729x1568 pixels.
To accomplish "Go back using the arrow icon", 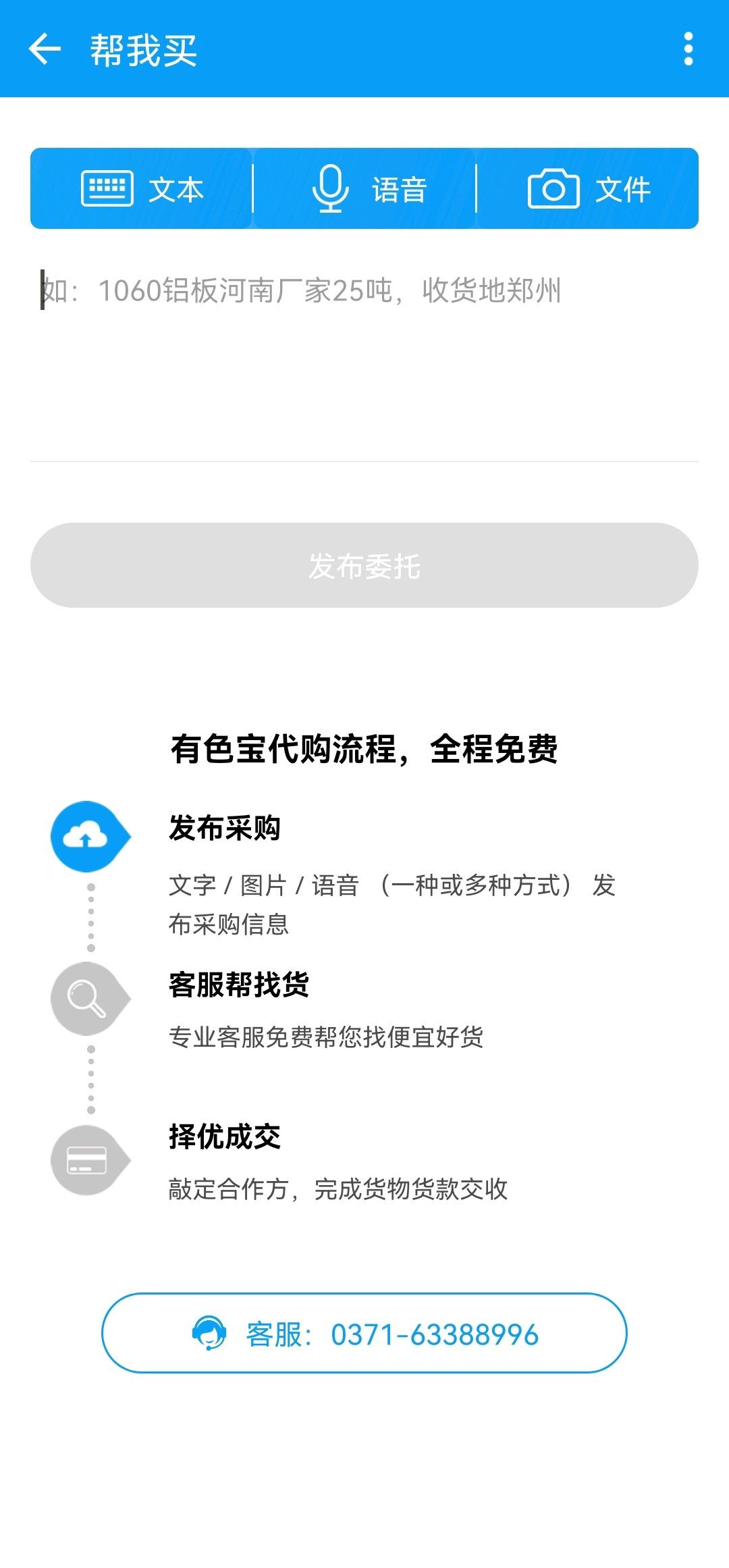I will (x=45, y=49).
